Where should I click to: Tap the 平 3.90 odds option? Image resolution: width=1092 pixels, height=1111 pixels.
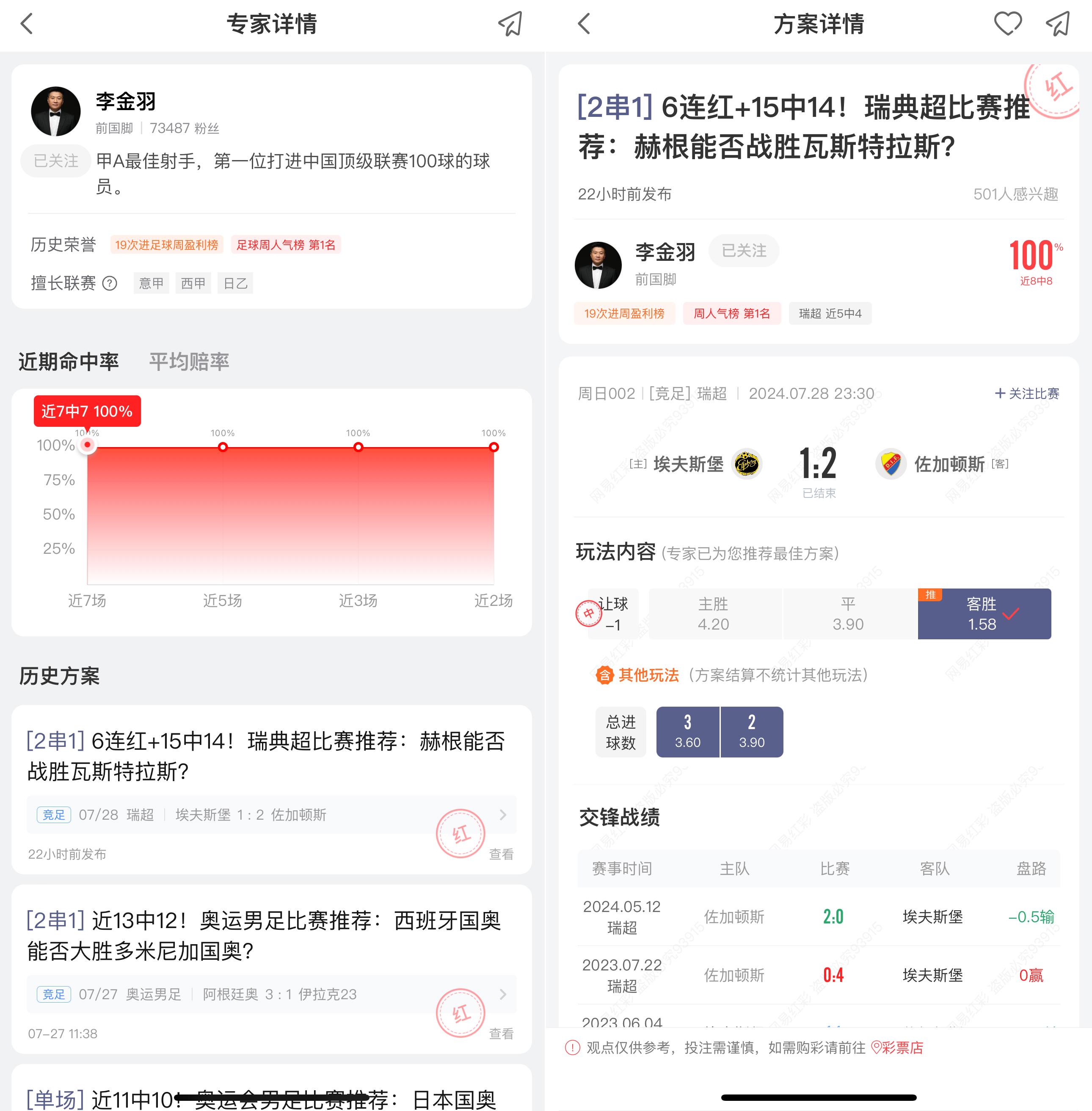(848, 614)
